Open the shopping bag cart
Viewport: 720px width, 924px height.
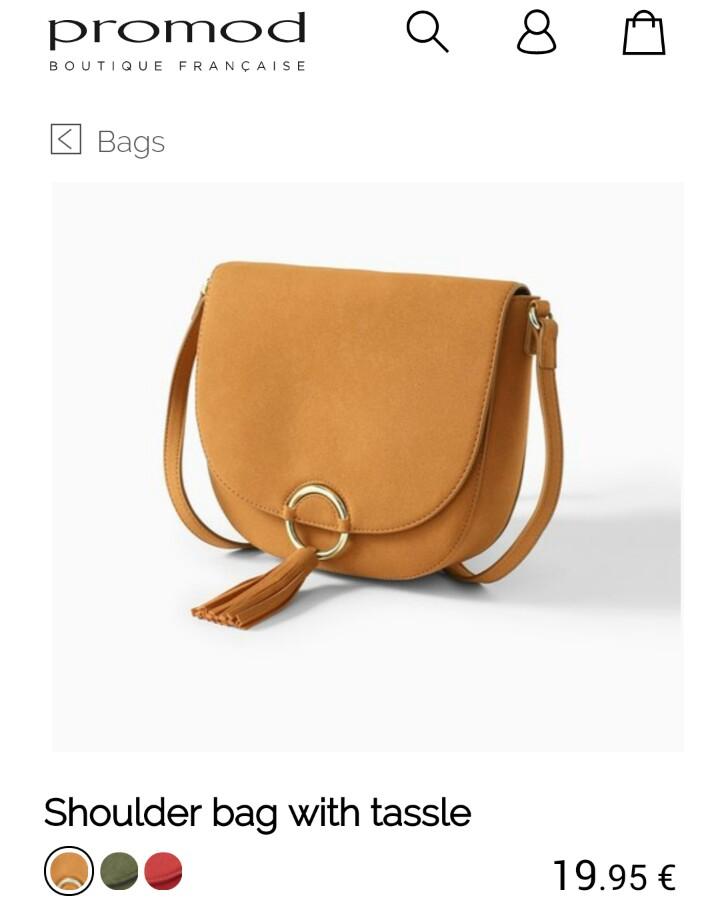[644, 33]
